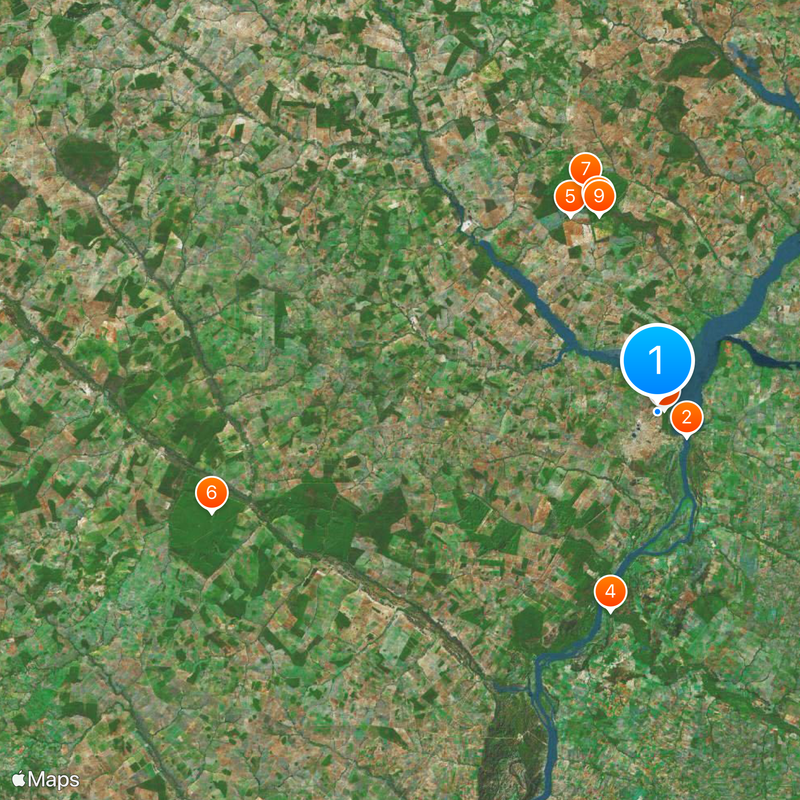Select map pin number 5
Screen dimensions: 800x800
click(568, 197)
